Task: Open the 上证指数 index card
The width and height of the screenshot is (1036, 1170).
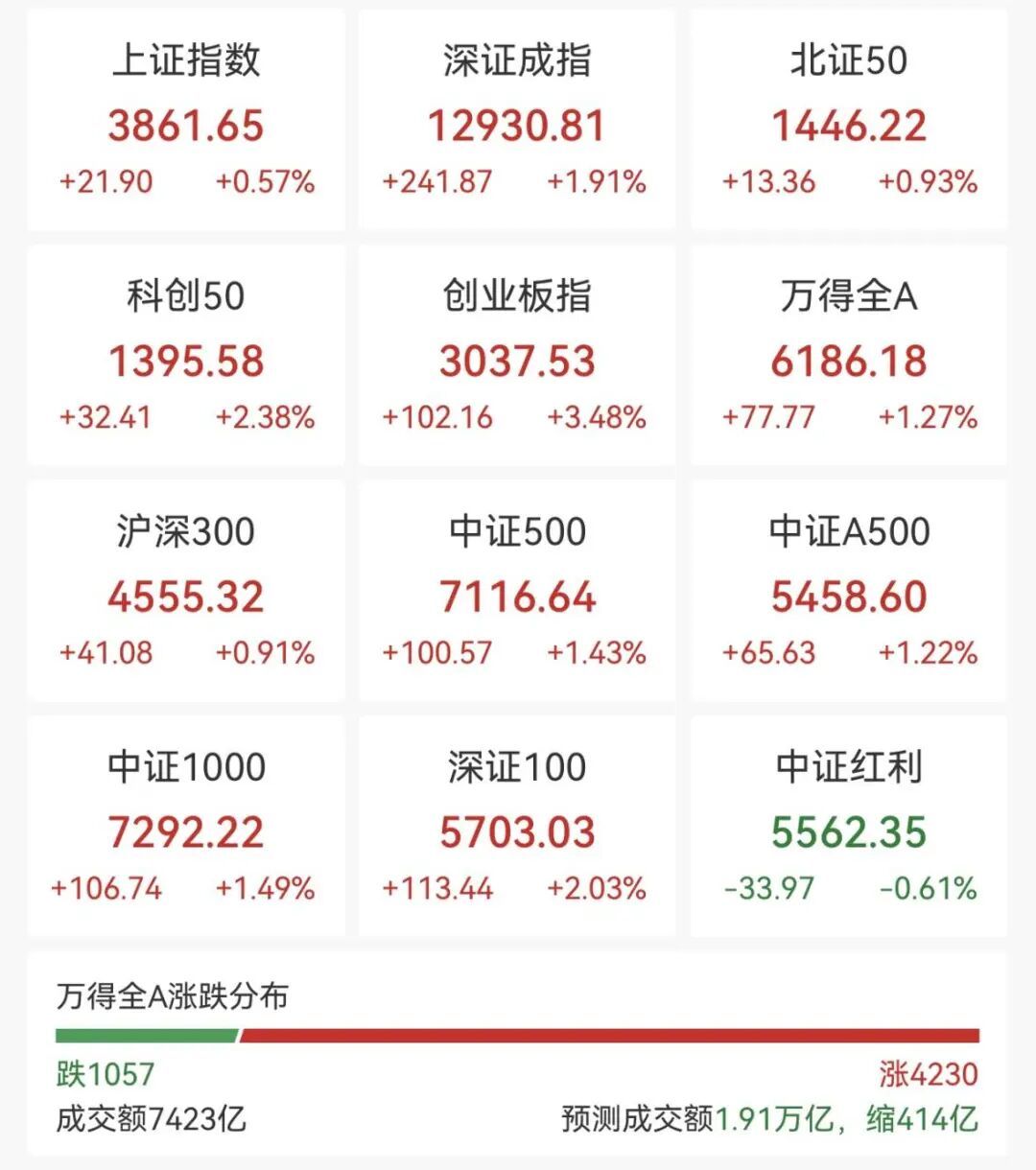Action: tap(186, 121)
